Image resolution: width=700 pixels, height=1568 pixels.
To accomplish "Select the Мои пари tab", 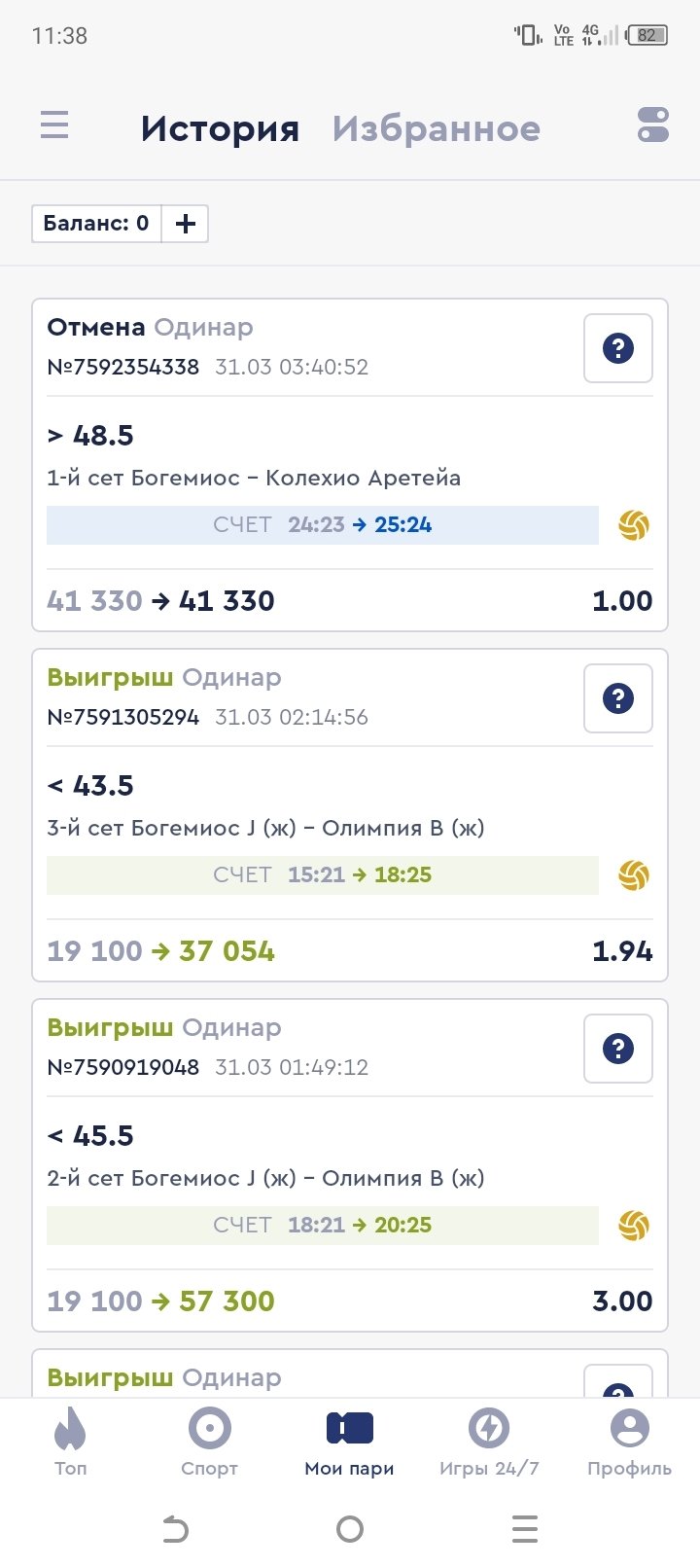I will point(349,1442).
